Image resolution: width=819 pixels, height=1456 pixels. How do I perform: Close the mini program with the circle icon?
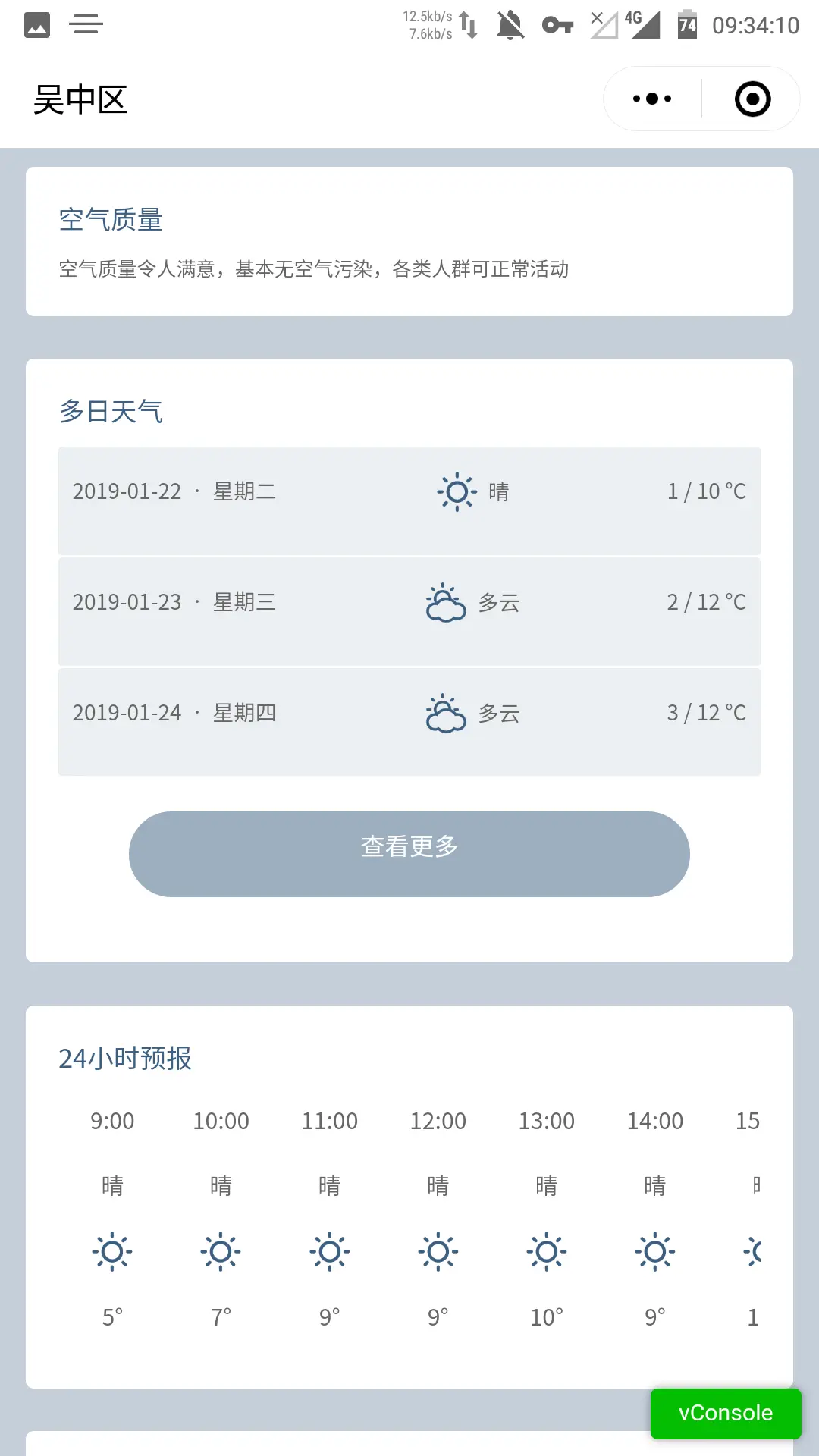752,99
